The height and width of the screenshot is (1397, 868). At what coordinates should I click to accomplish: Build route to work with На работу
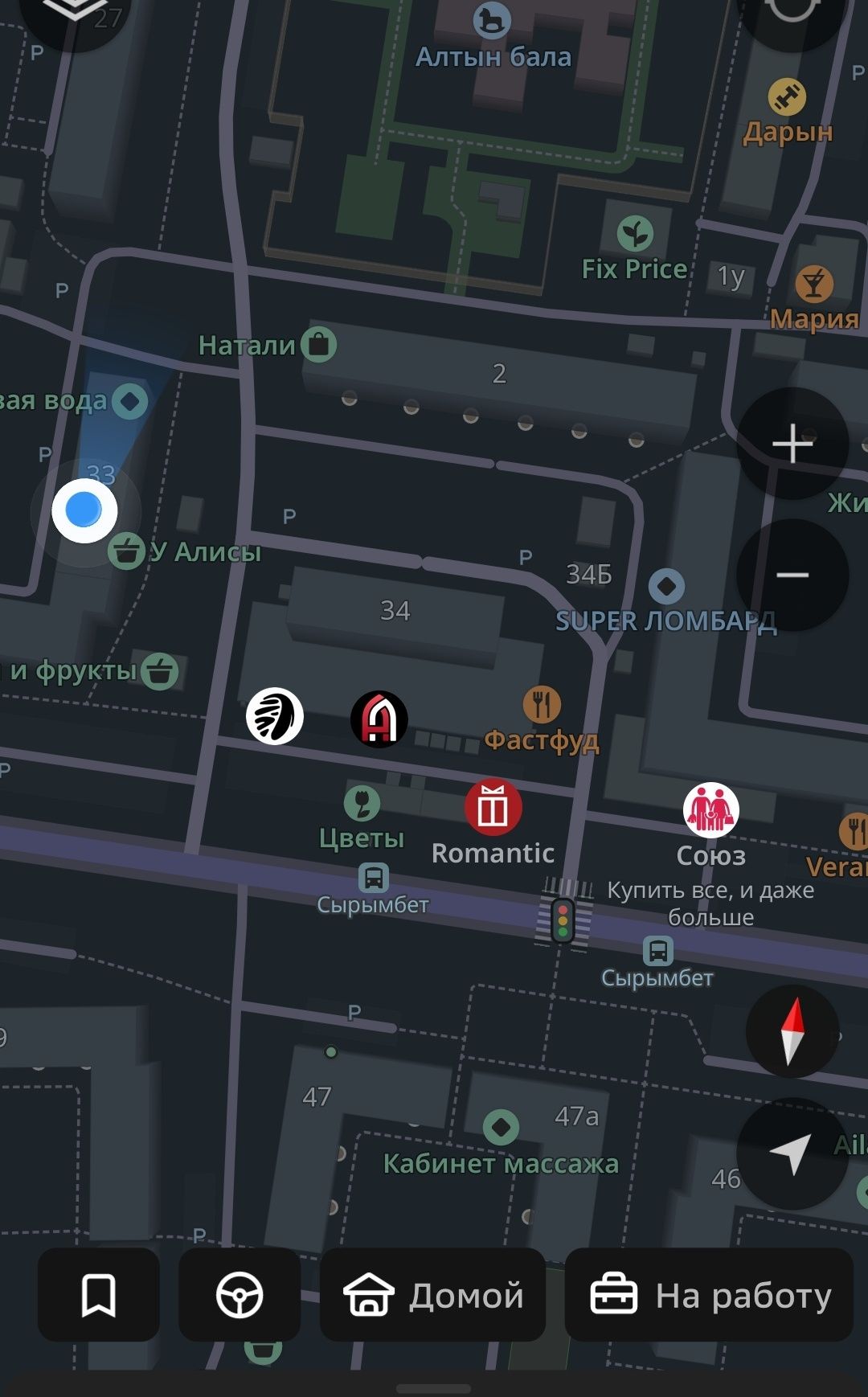point(709,1295)
